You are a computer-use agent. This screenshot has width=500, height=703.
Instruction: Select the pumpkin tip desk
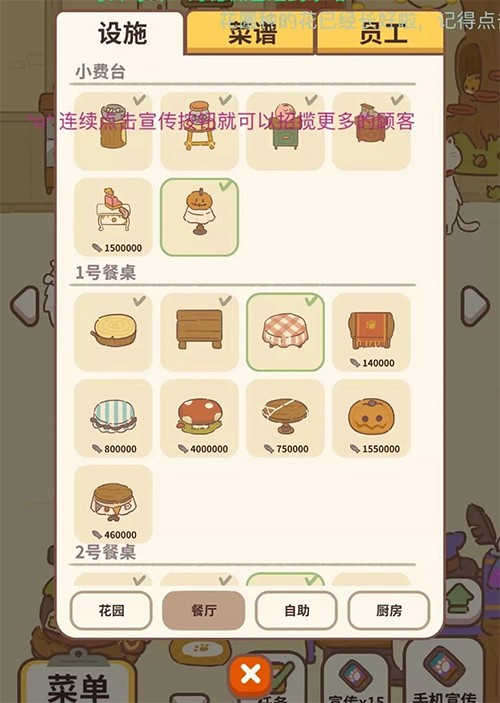[200, 217]
